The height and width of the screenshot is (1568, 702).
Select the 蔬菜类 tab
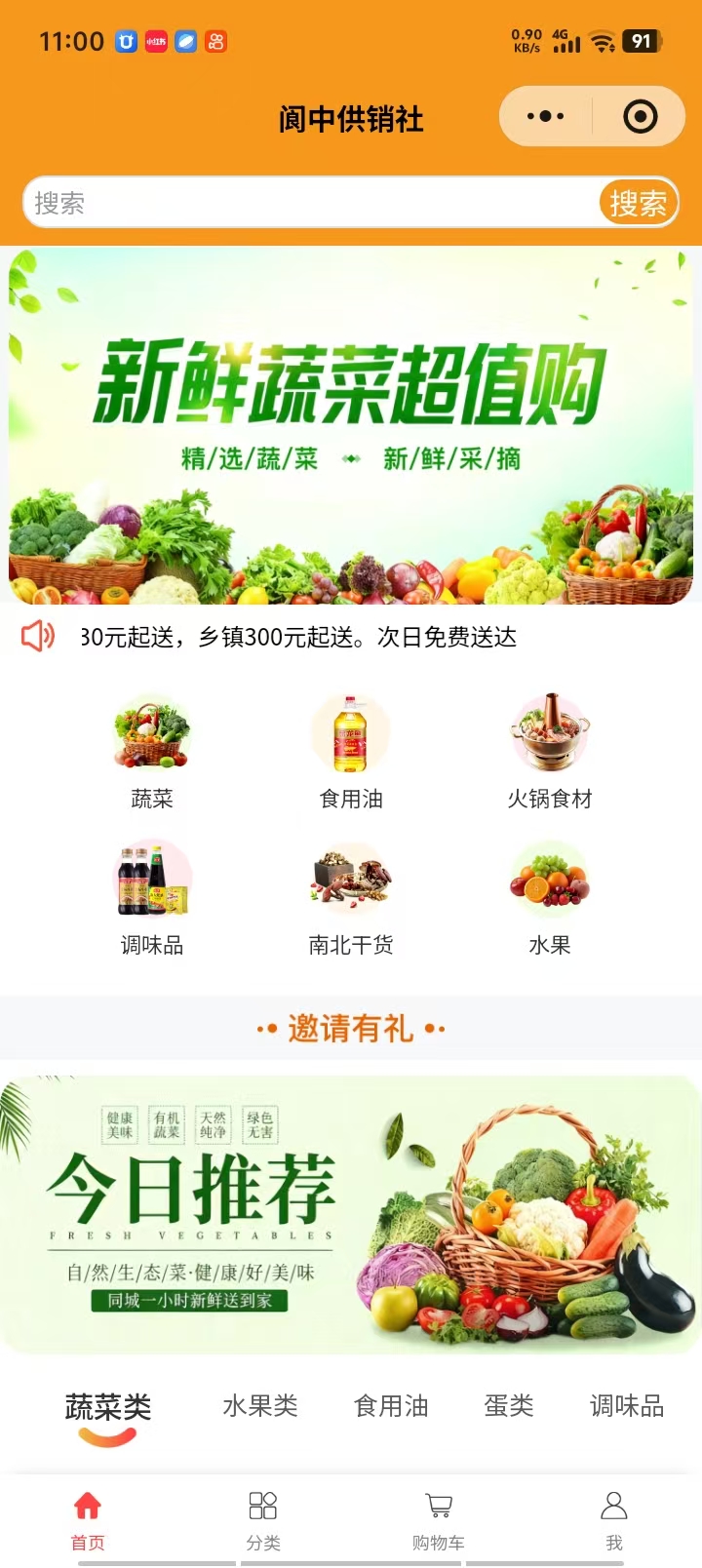[x=108, y=1407]
